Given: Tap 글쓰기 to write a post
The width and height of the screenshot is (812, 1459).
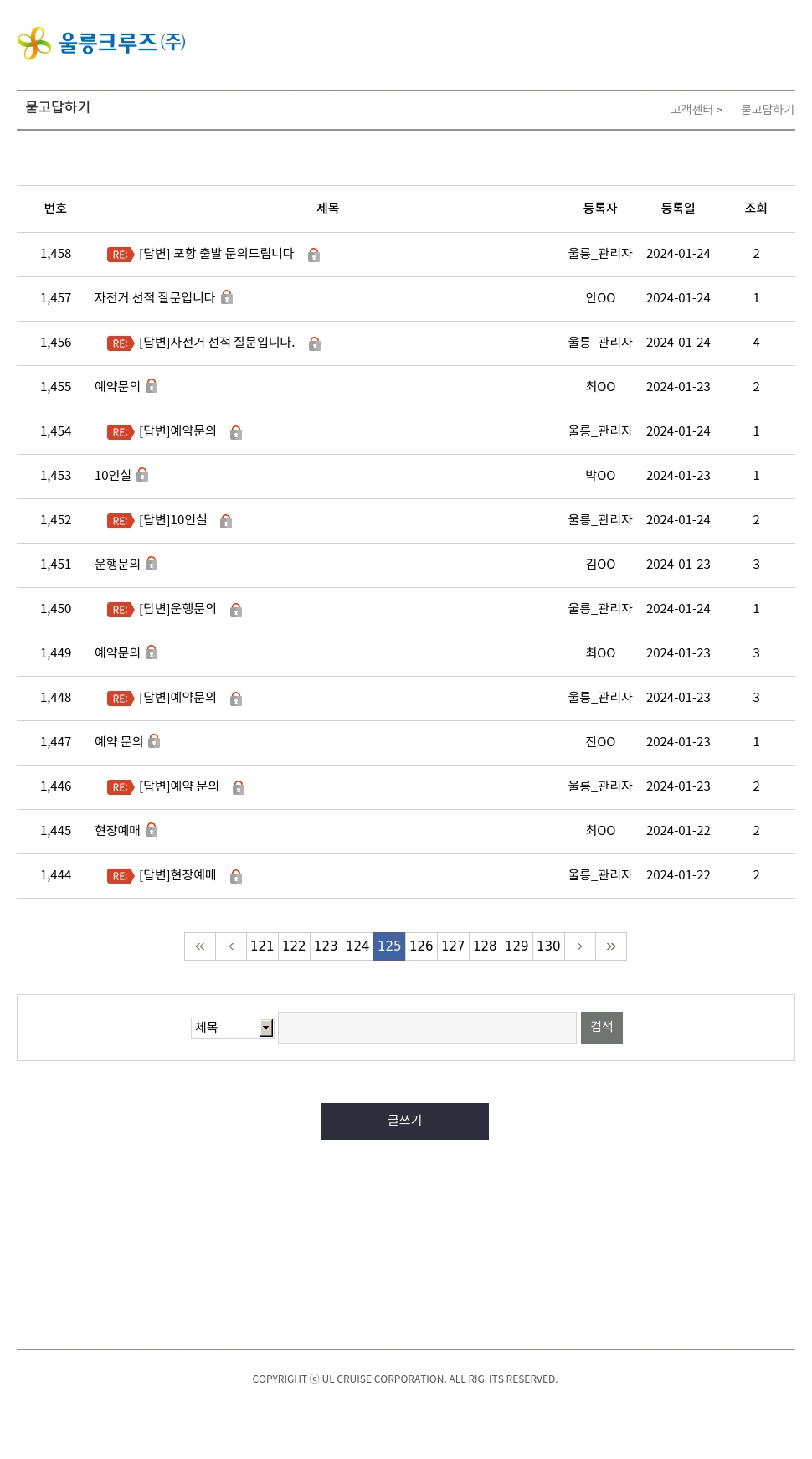Looking at the screenshot, I should [405, 1121].
